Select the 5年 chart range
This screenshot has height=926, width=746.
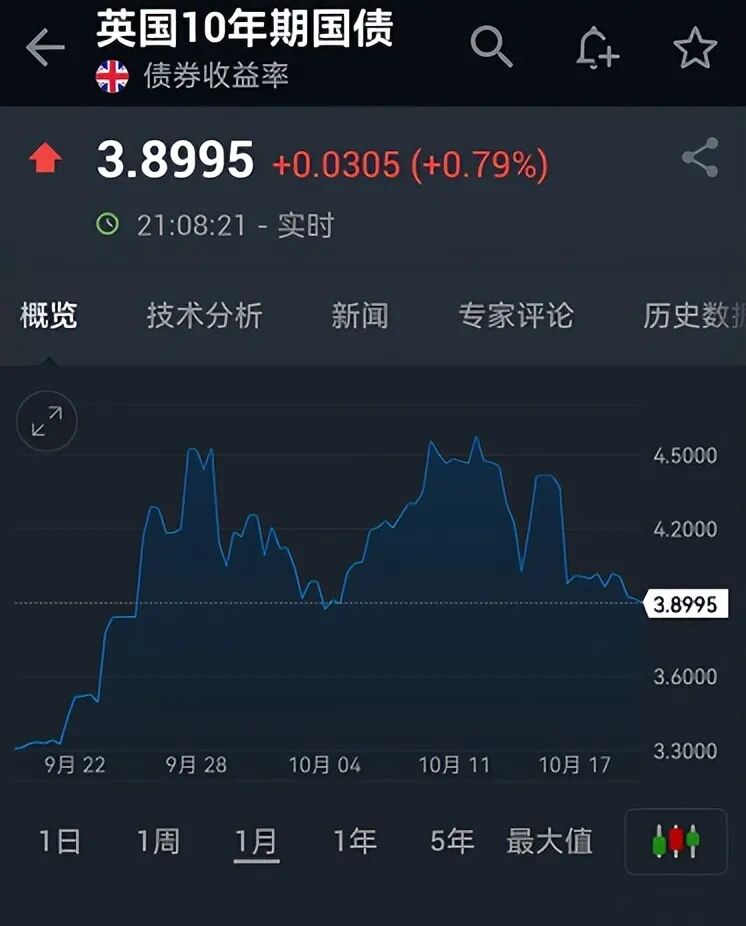click(x=452, y=841)
